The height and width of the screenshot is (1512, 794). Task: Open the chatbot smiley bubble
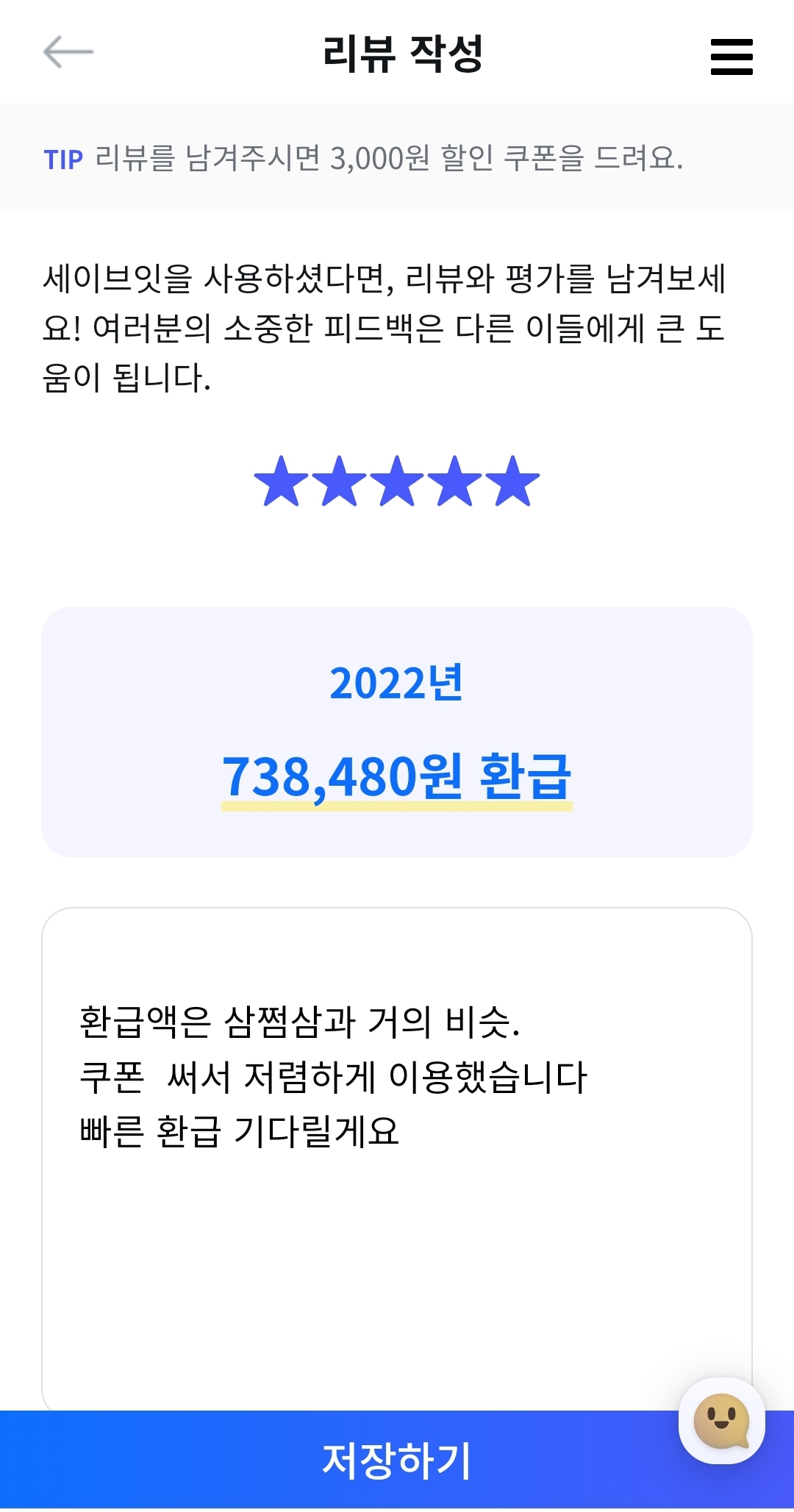point(721,1421)
